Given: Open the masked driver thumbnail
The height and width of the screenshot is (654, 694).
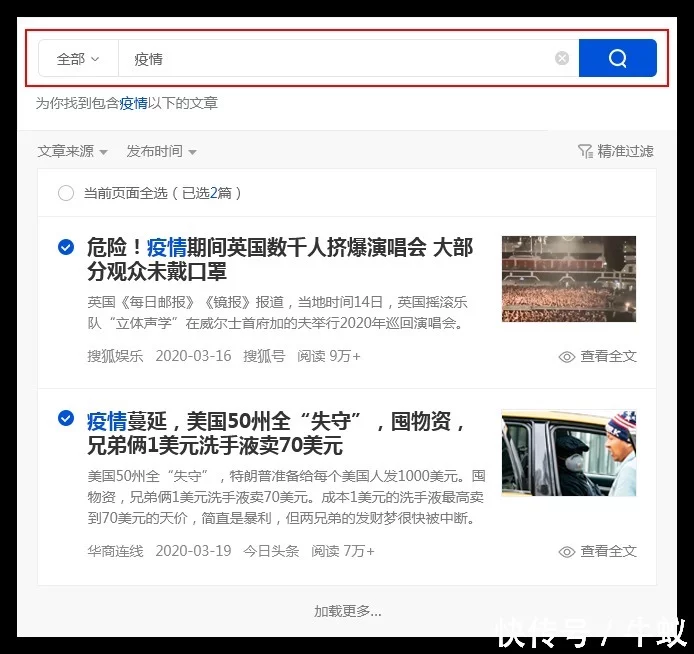Looking at the screenshot, I should pyautogui.click(x=568, y=453).
